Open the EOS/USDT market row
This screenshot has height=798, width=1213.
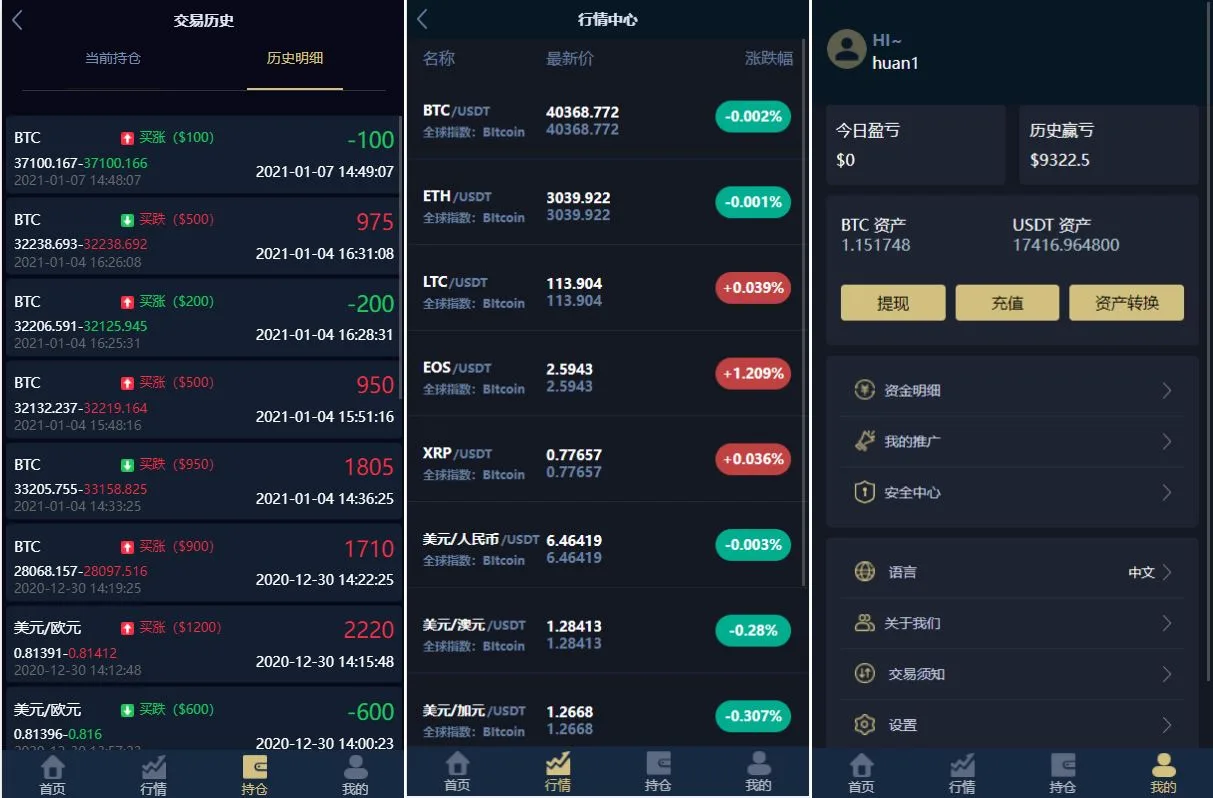(x=606, y=375)
